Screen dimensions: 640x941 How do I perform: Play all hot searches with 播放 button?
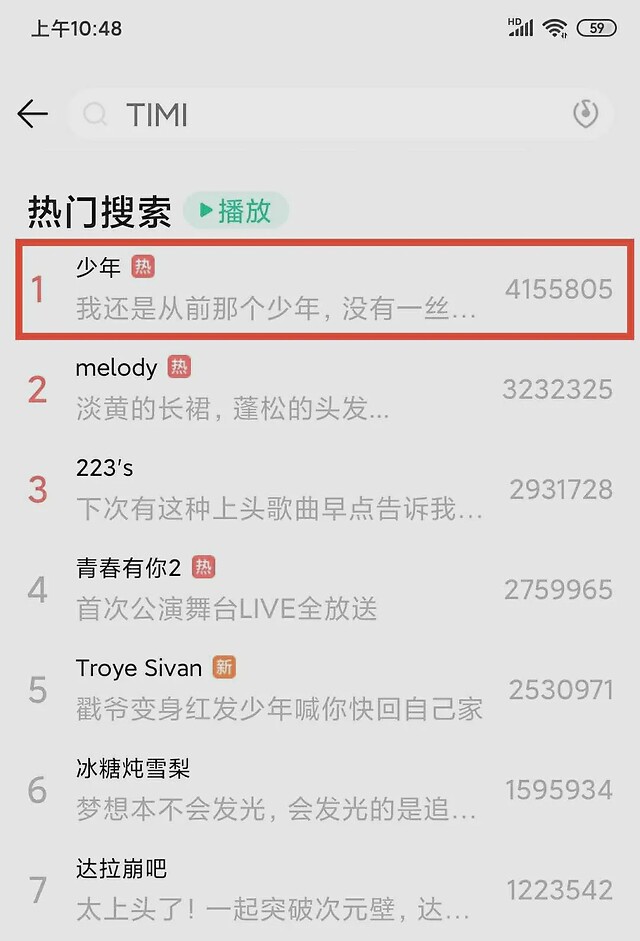coord(236,211)
